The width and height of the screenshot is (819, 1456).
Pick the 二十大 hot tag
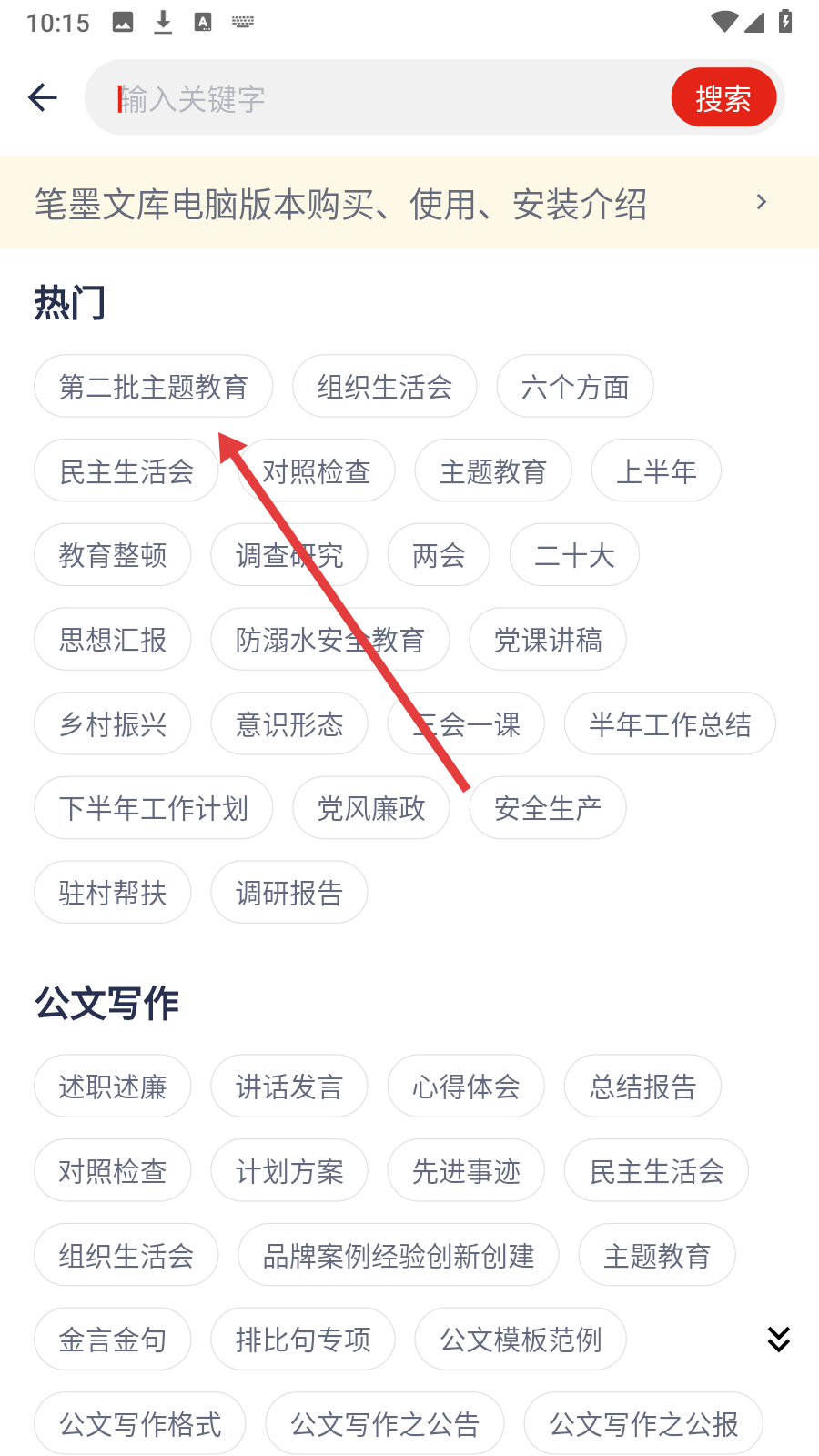(574, 555)
